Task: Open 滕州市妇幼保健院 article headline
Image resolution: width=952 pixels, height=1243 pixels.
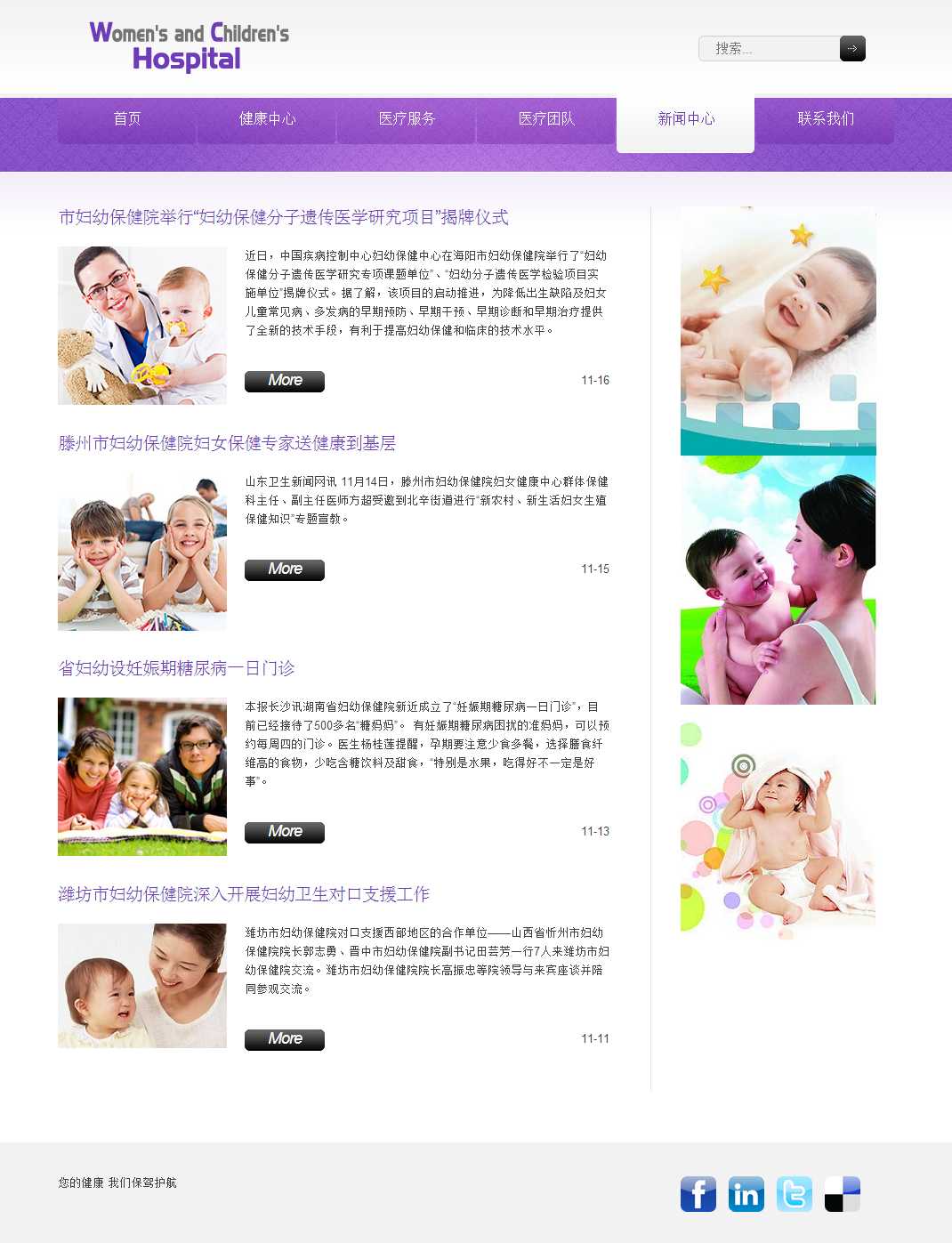Action: pyautogui.click(x=227, y=443)
